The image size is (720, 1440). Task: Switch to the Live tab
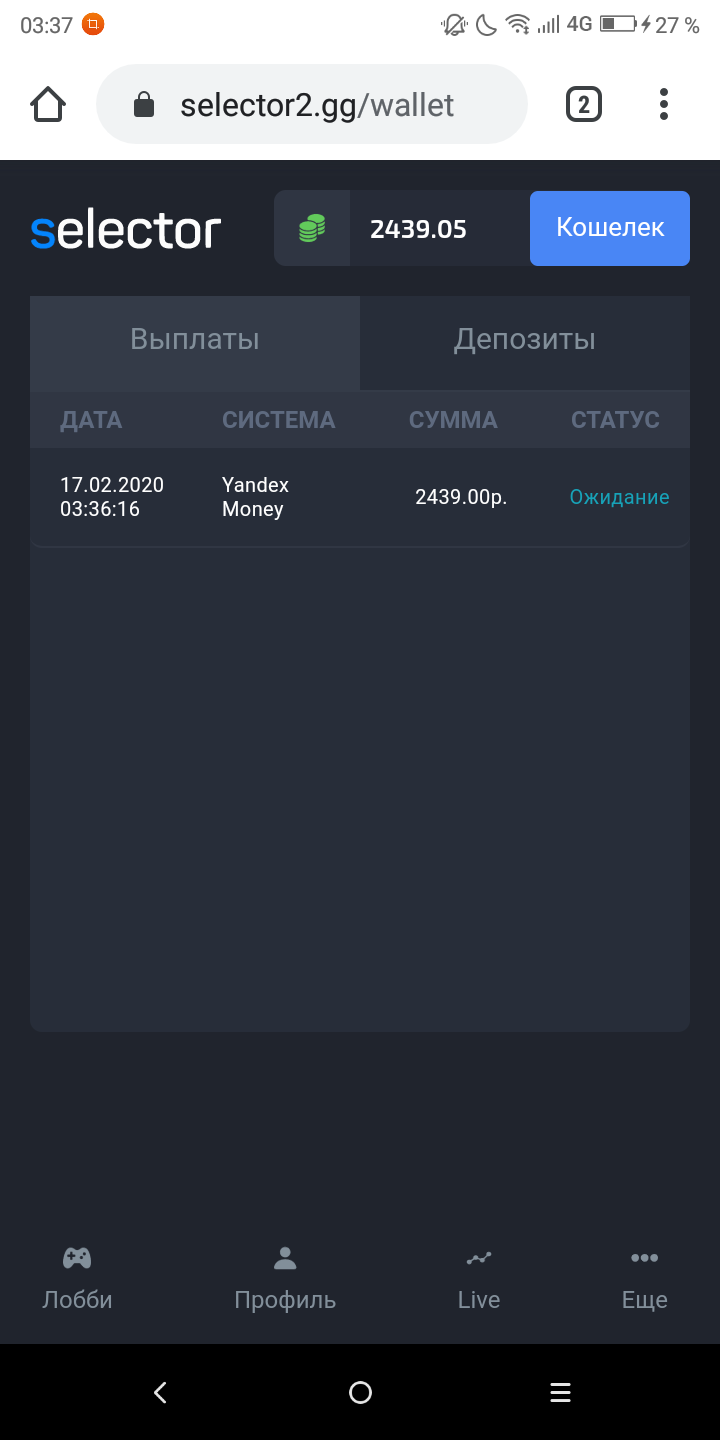click(x=479, y=1278)
